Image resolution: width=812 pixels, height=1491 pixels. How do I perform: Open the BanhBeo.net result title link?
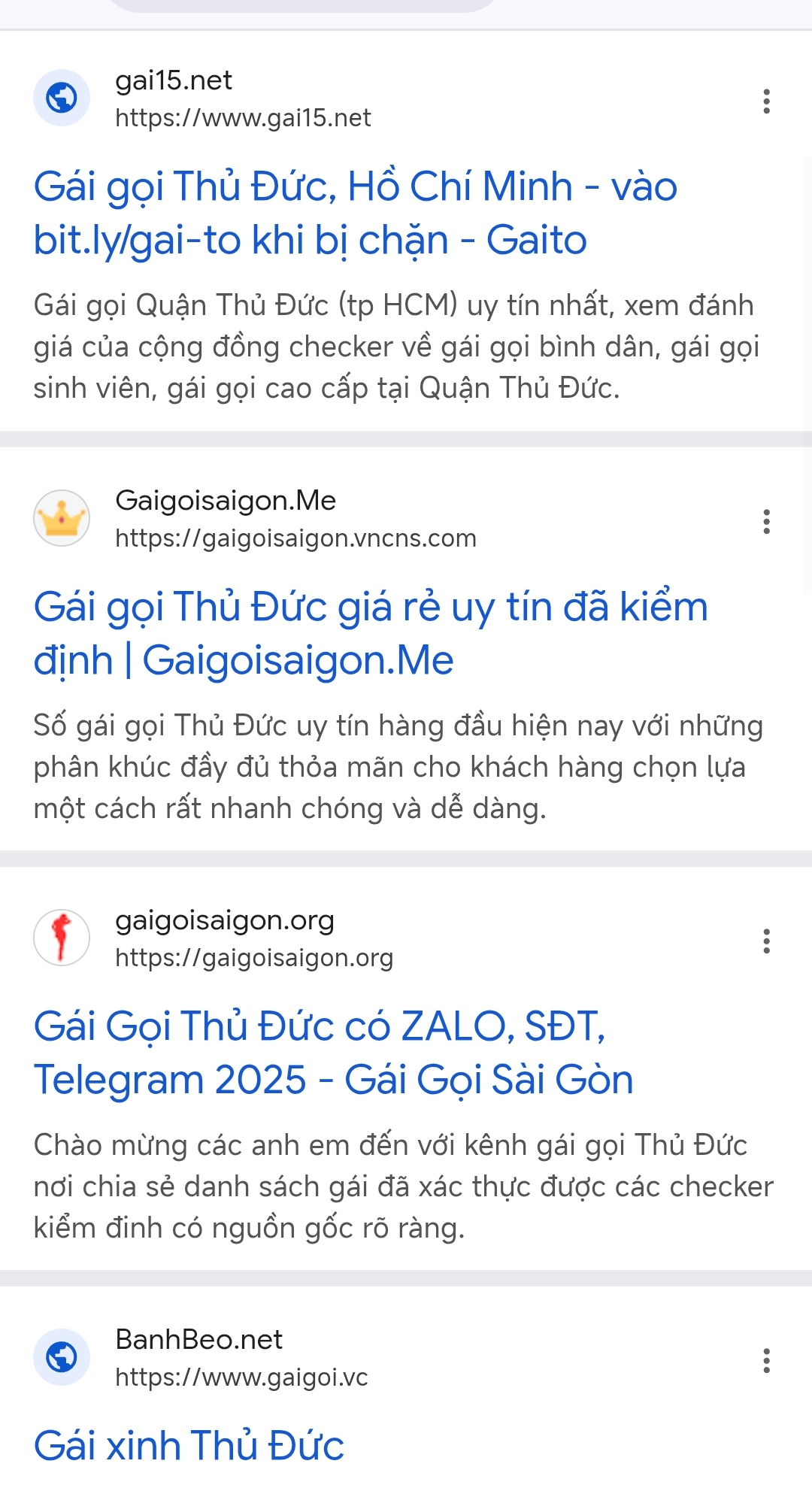[189, 1446]
